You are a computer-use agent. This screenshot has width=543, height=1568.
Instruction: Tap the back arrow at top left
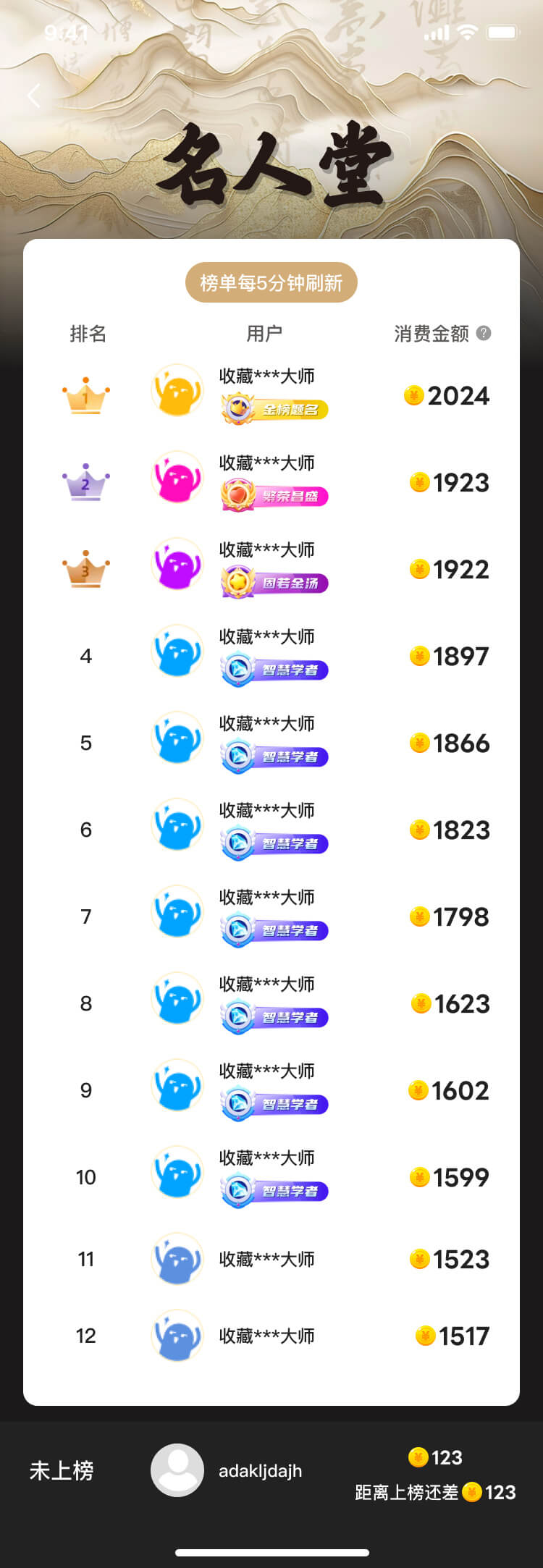[34, 95]
